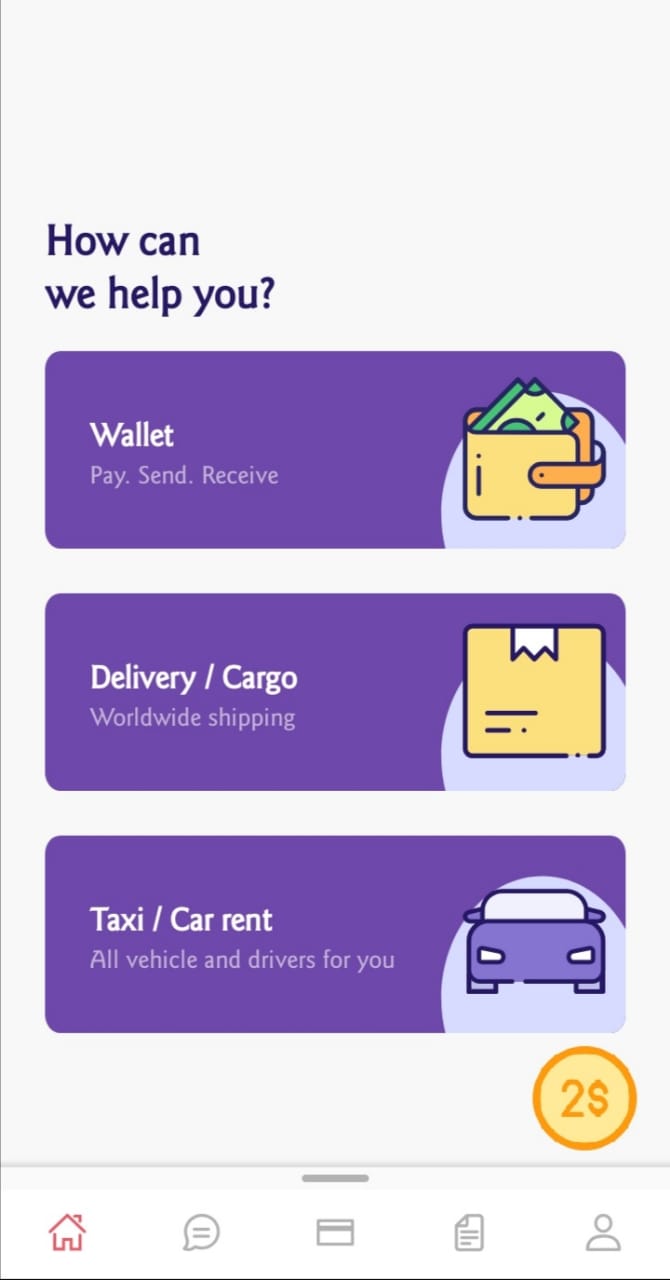Open the card payments tab
670x1280 pixels.
pyautogui.click(x=335, y=1232)
